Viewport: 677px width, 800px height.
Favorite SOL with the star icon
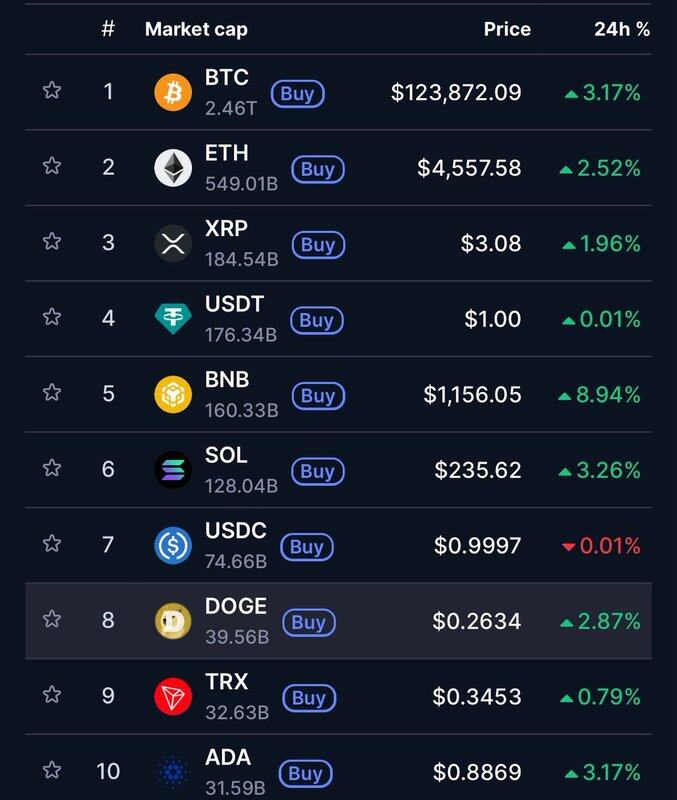[52, 468]
